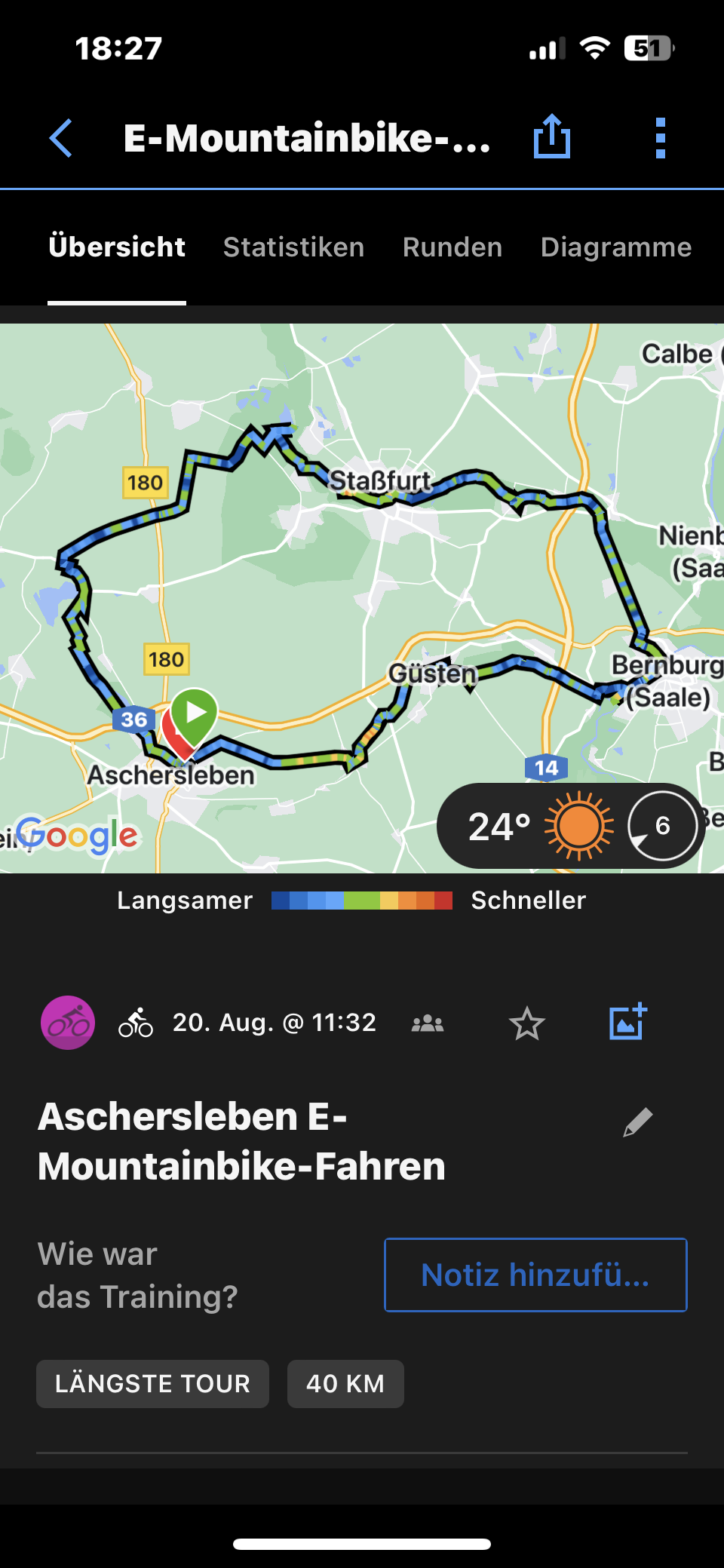Tap the pink cycling activity type icon
Image resolution: width=724 pixels, height=1568 pixels.
[68, 1023]
